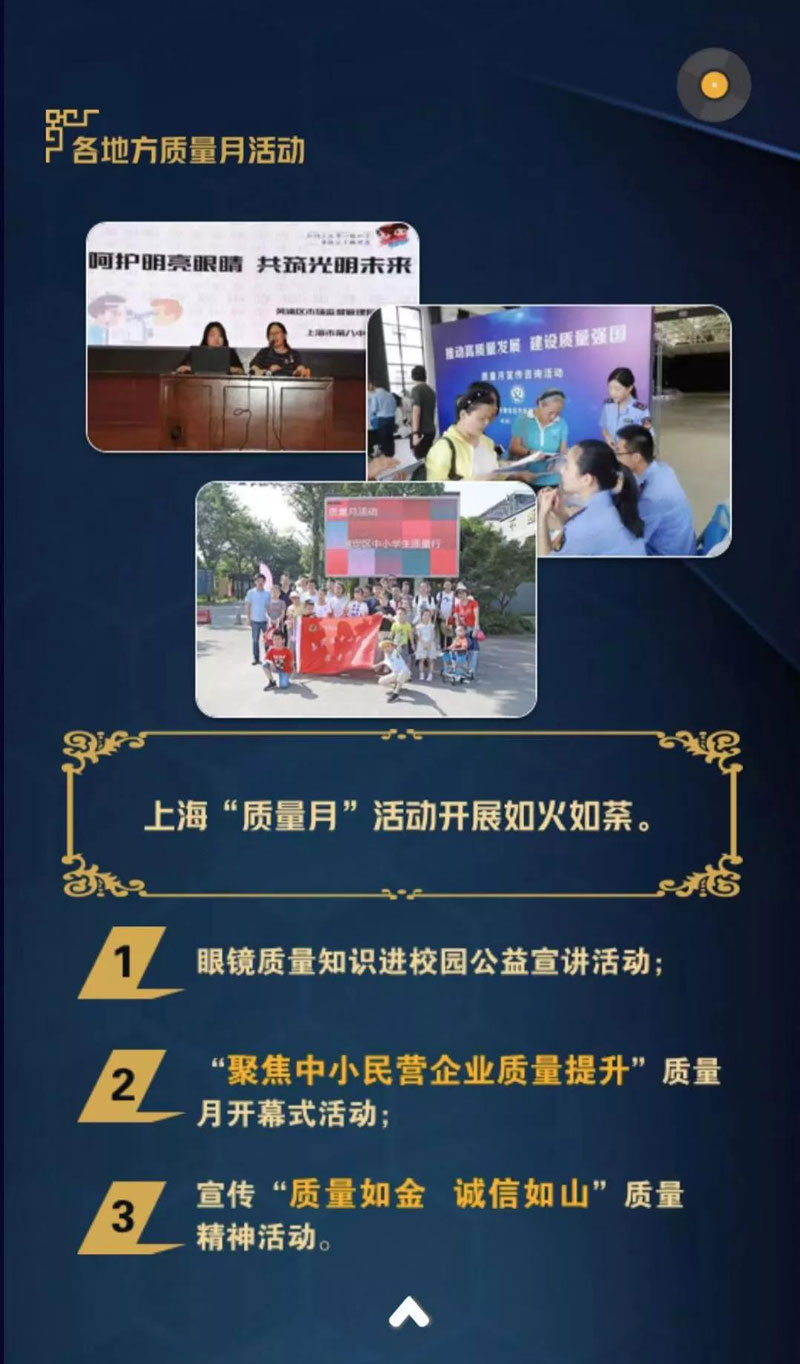Toggle the background music disc
The height and width of the screenshot is (1364, 800).
713,86
